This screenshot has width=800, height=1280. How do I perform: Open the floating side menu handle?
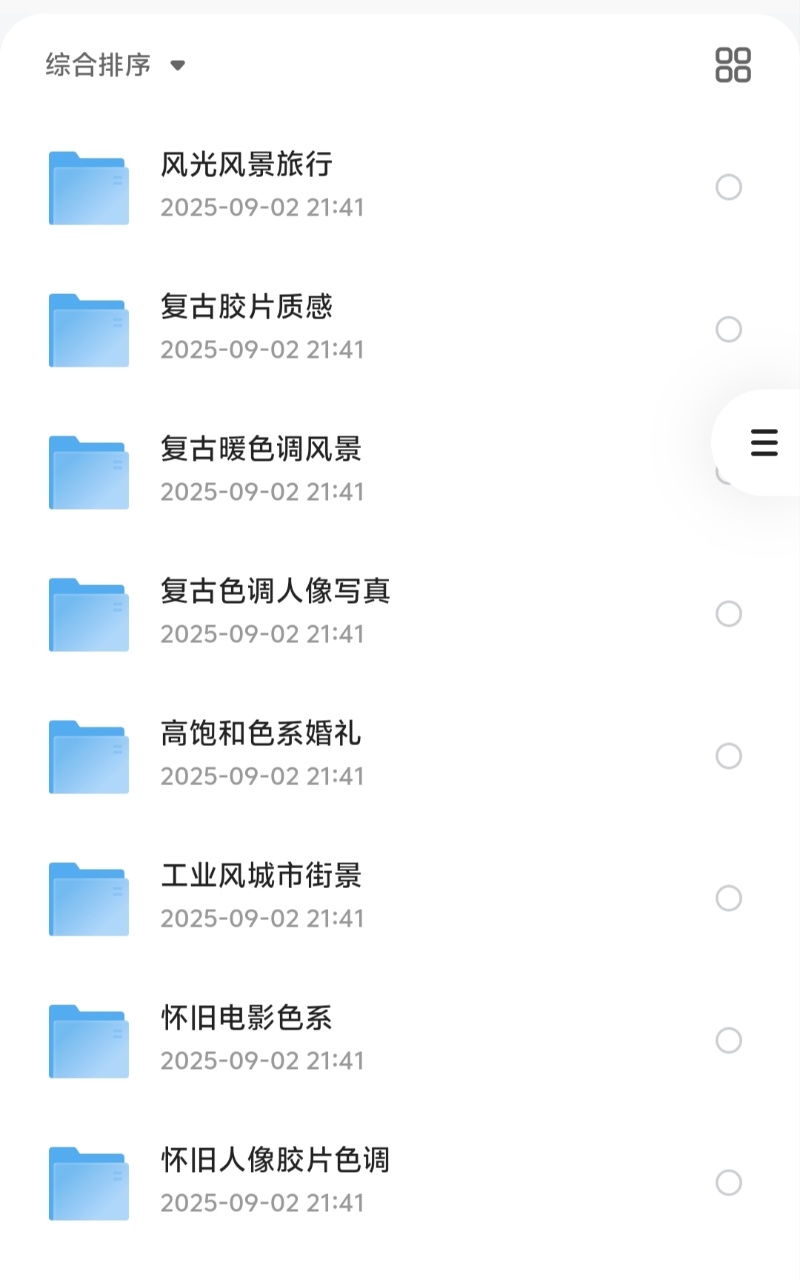tap(763, 442)
